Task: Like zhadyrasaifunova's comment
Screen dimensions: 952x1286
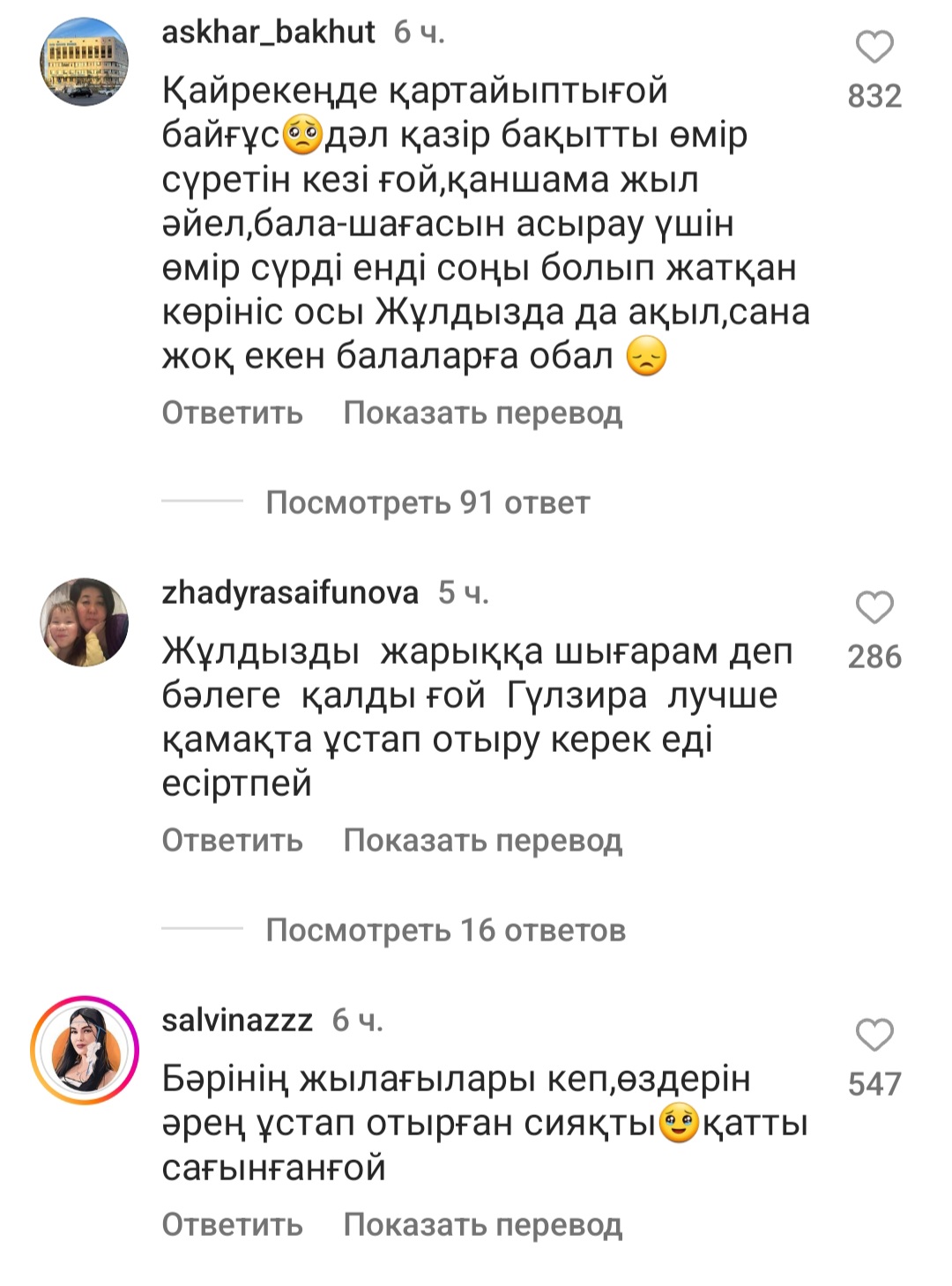Action: 874,607
